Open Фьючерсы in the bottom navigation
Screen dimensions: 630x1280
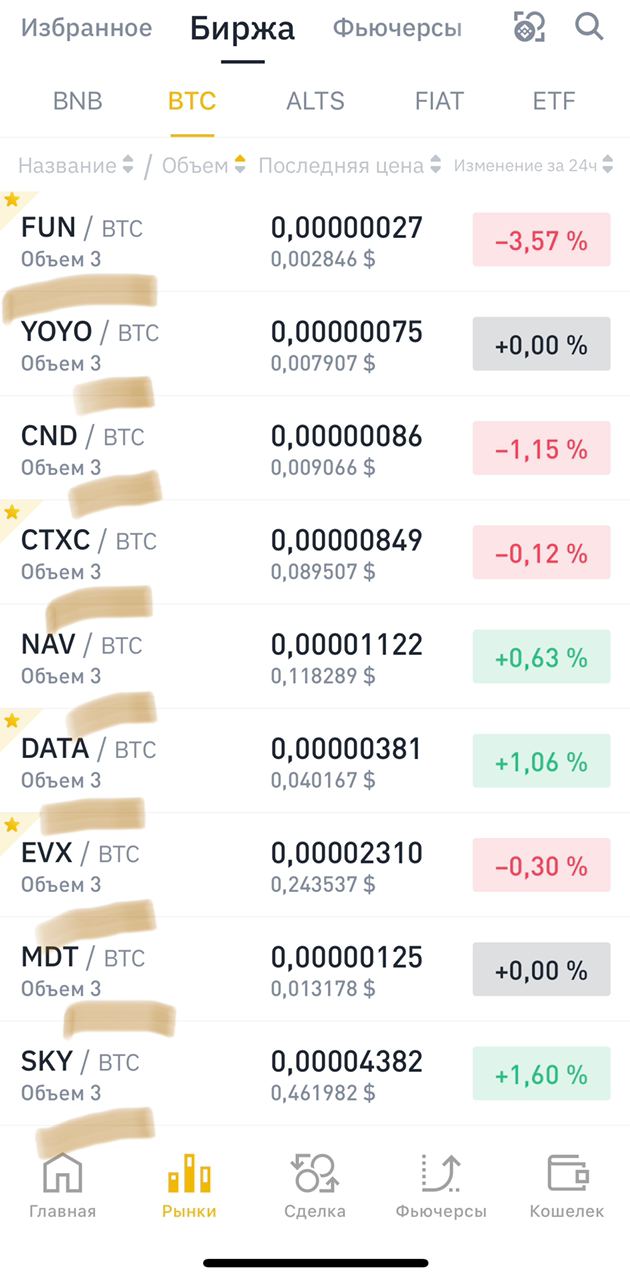tap(441, 1186)
